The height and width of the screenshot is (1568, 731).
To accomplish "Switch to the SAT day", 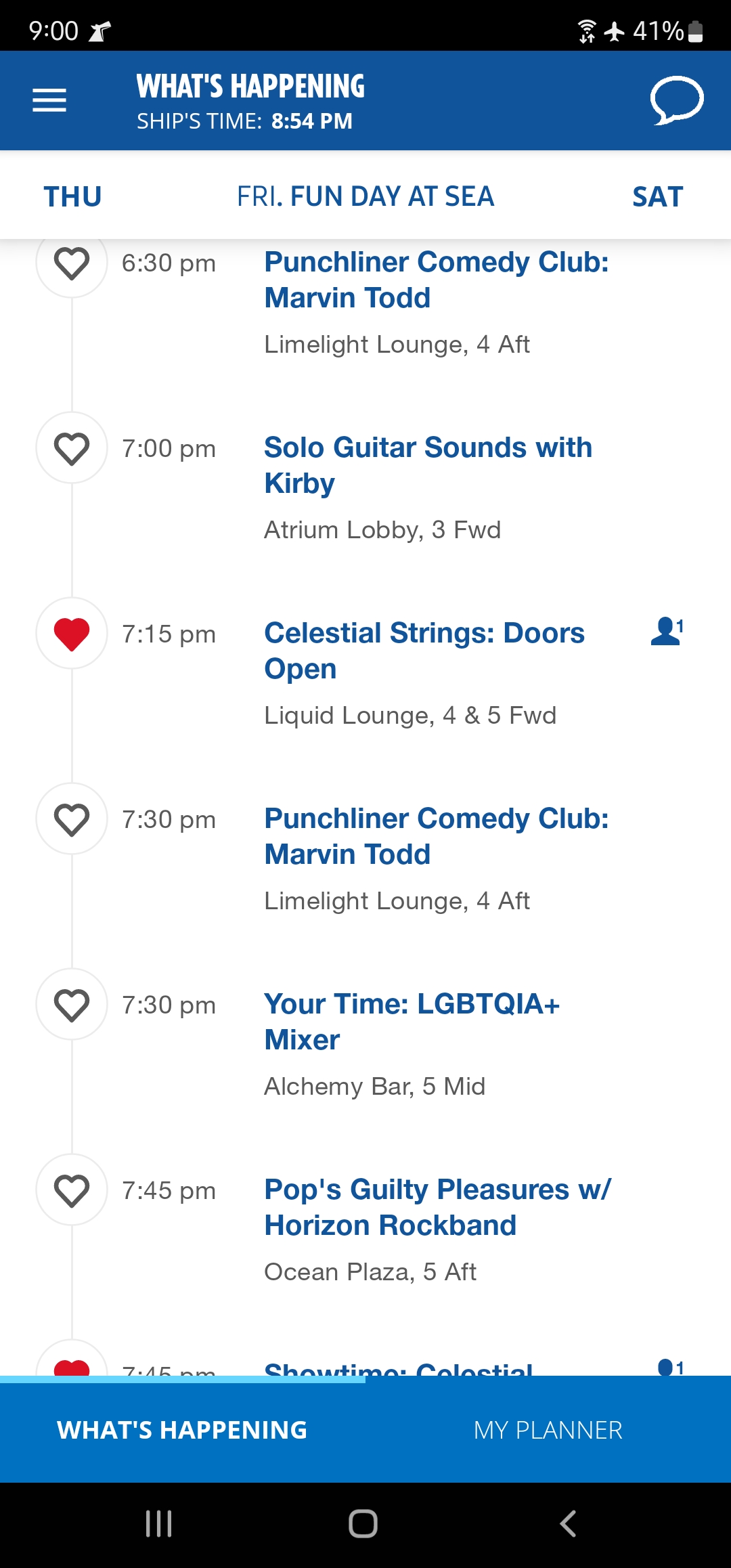I will click(x=657, y=196).
